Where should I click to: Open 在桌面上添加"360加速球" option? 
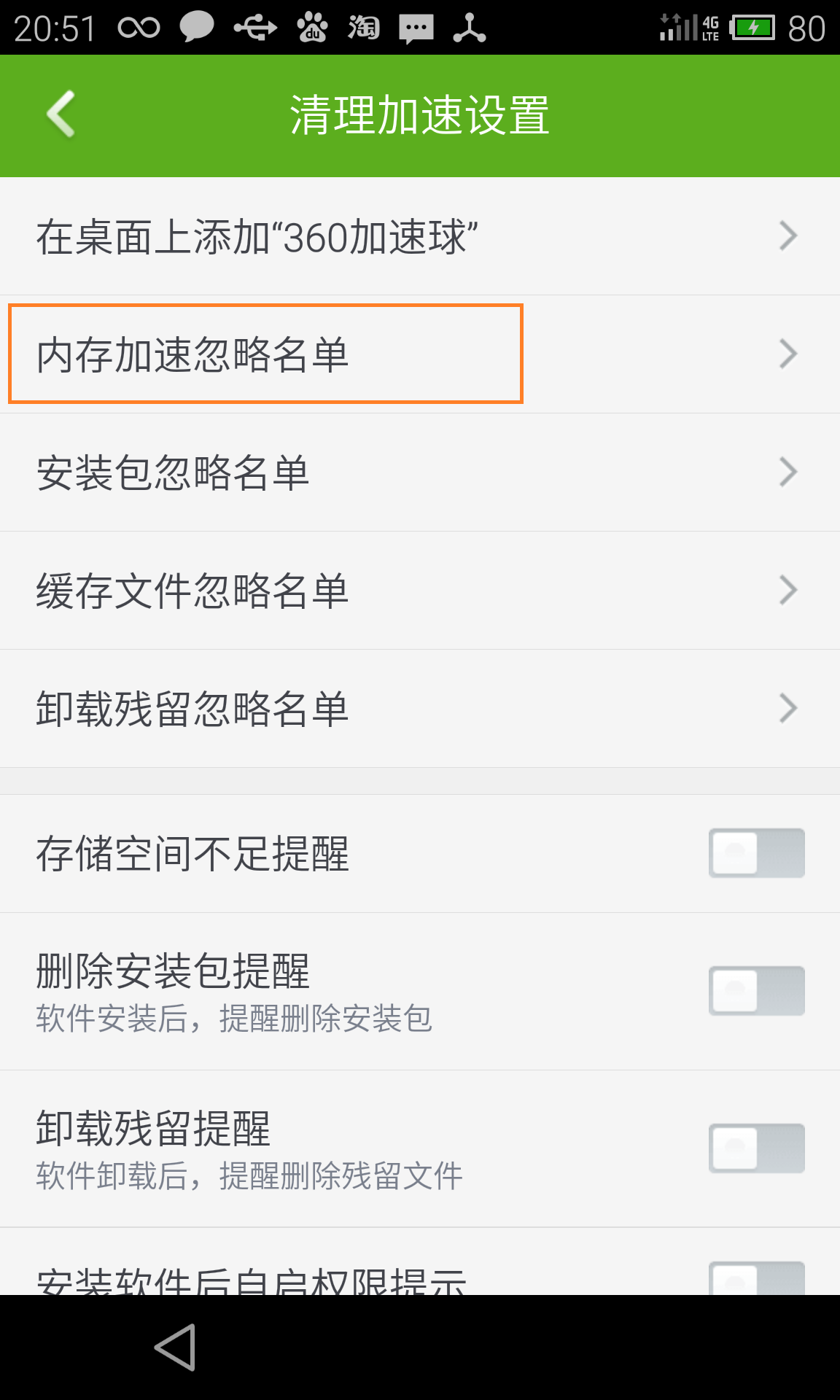pyautogui.click(x=420, y=236)
